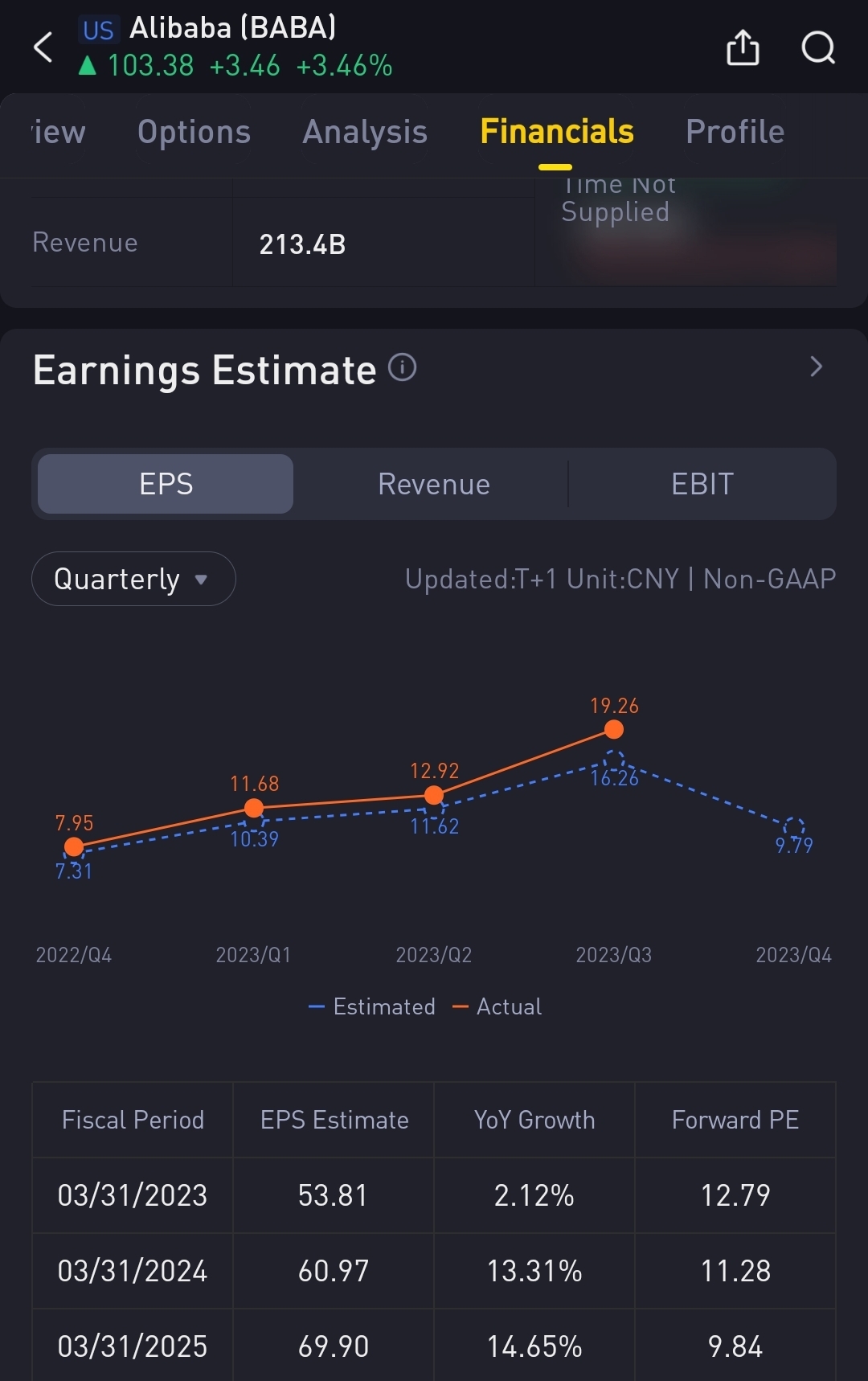Switch to the Analysis tab
This screenshot has width=868, height=1381.
tap(365, 132)
